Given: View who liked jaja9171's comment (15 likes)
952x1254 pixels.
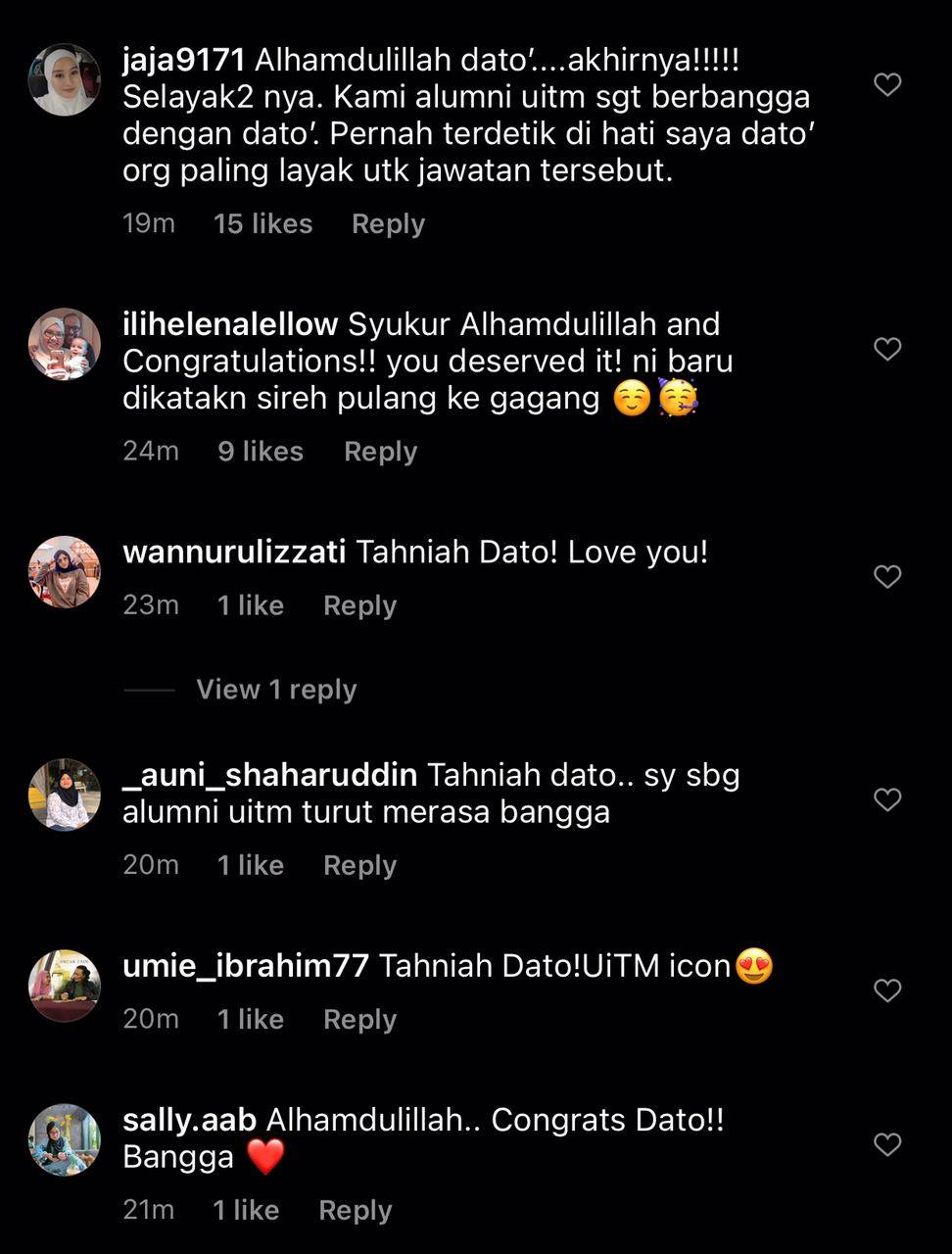Looking at the screenshot, I should [262, 224].
